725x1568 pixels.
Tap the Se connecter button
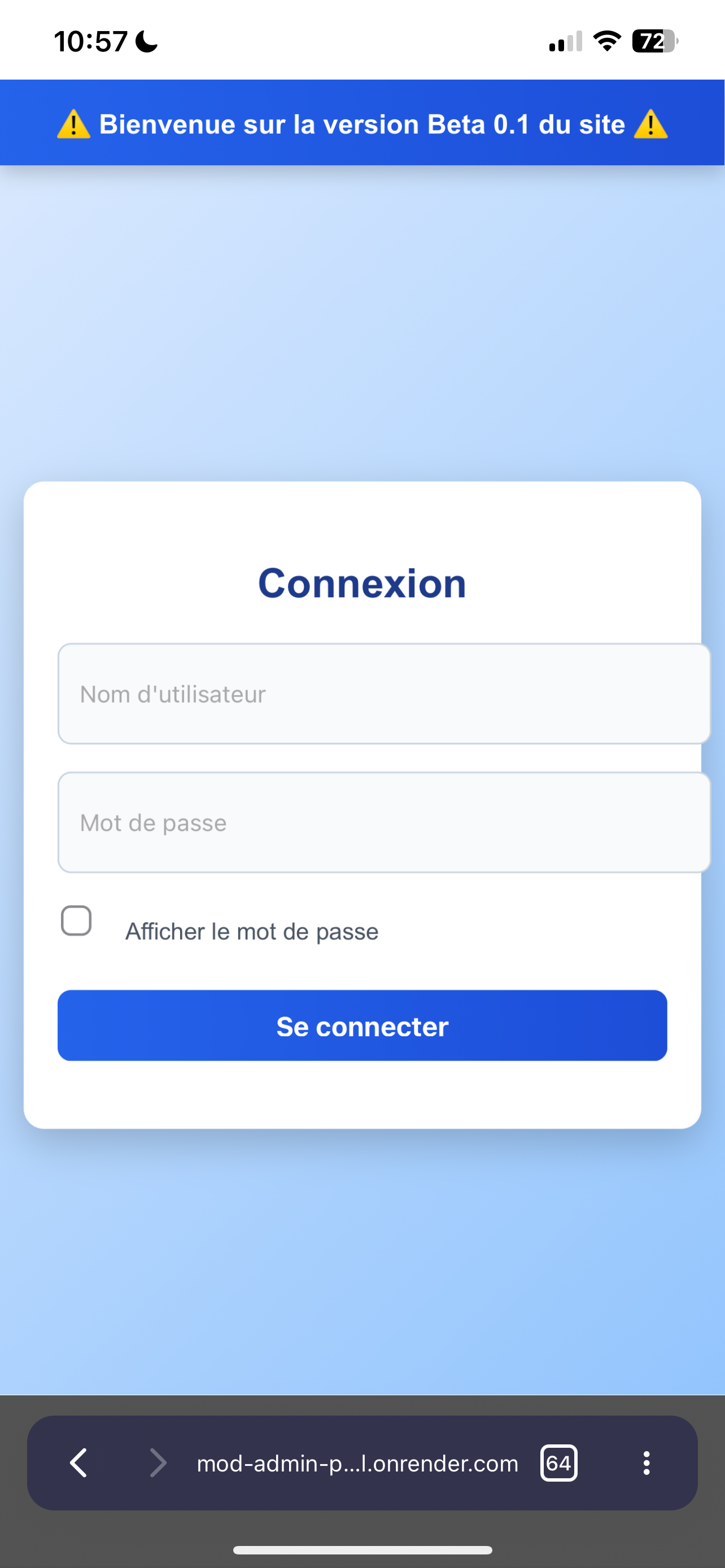362,1026
